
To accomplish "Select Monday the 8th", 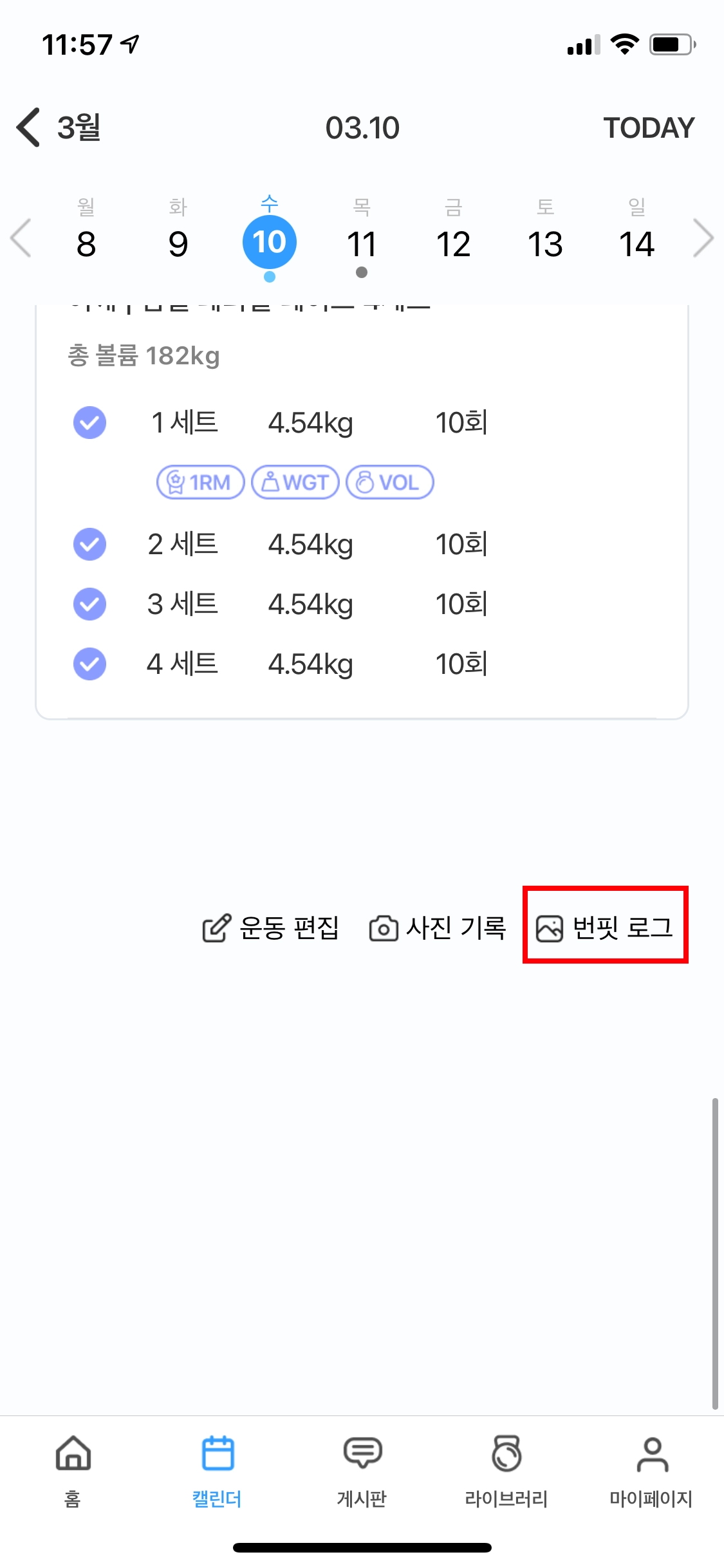I will [x=86, y=243].
